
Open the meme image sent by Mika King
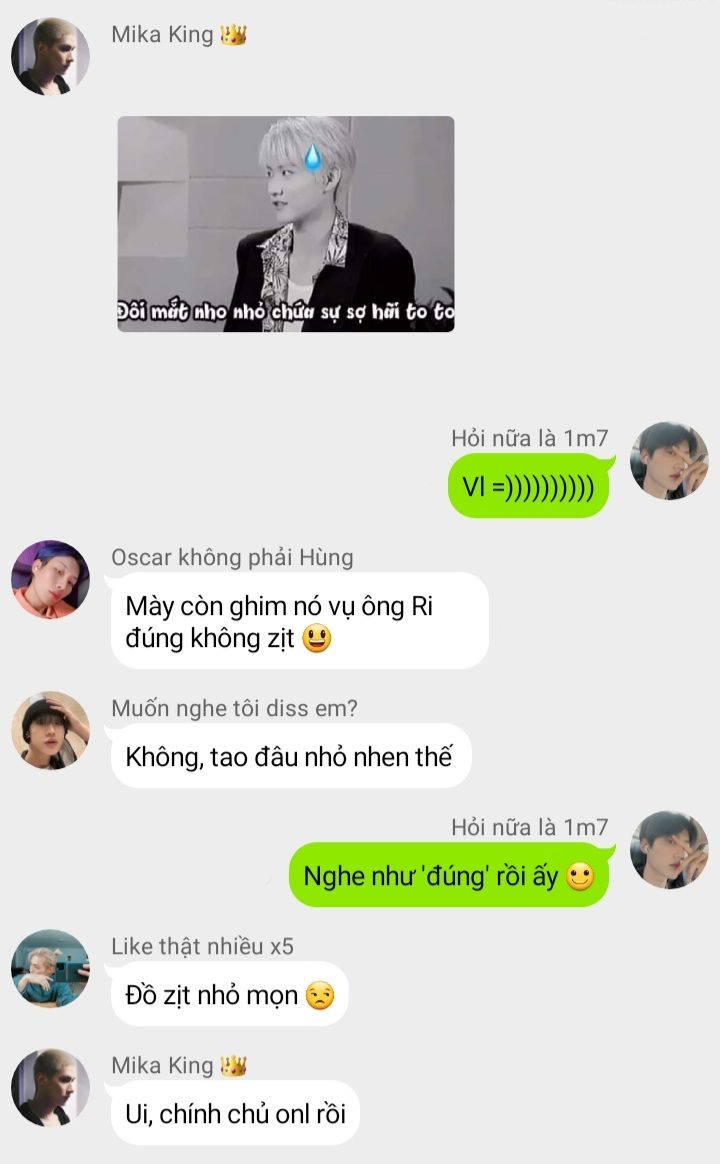tap(286, 224)
